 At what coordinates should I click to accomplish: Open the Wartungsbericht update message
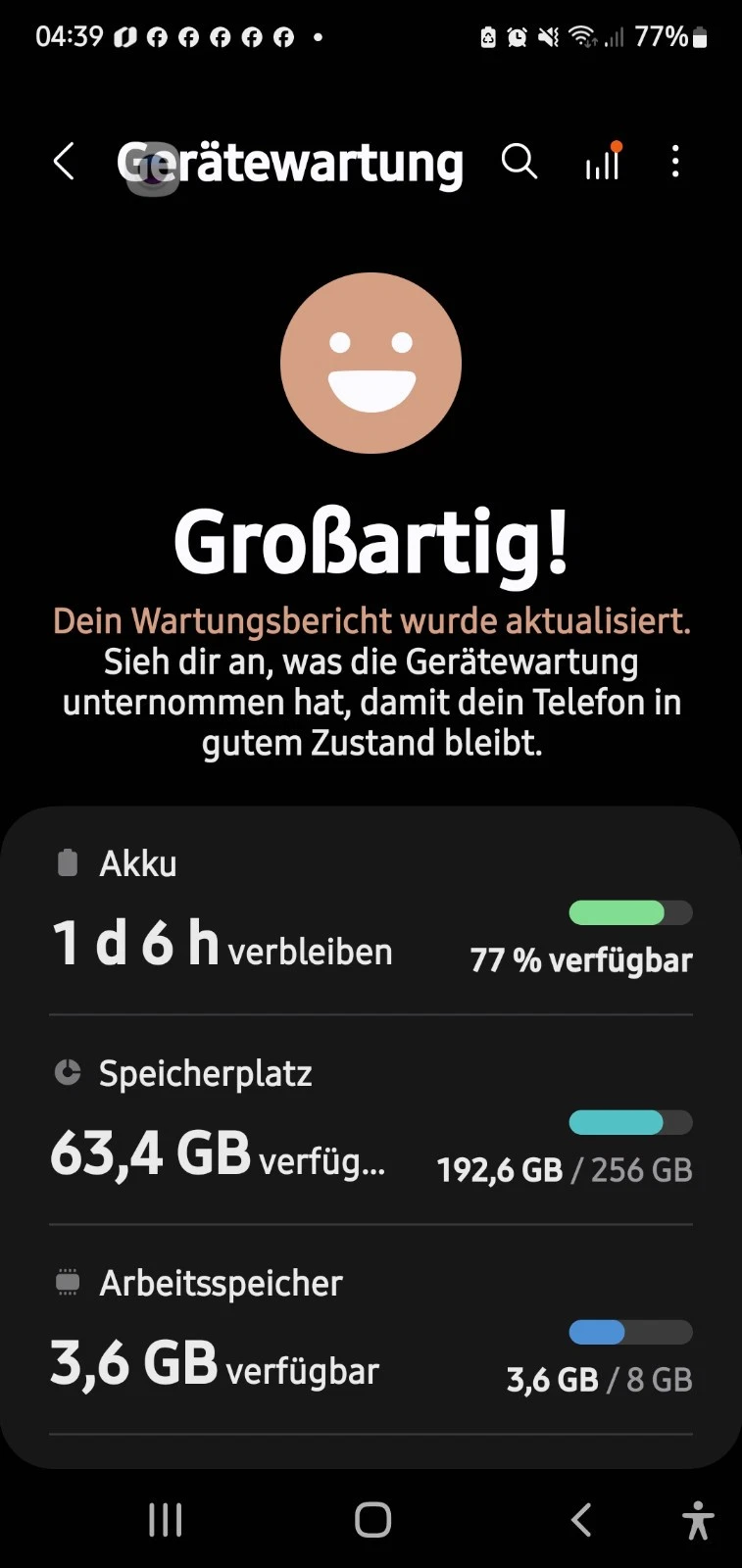point(371,620)
